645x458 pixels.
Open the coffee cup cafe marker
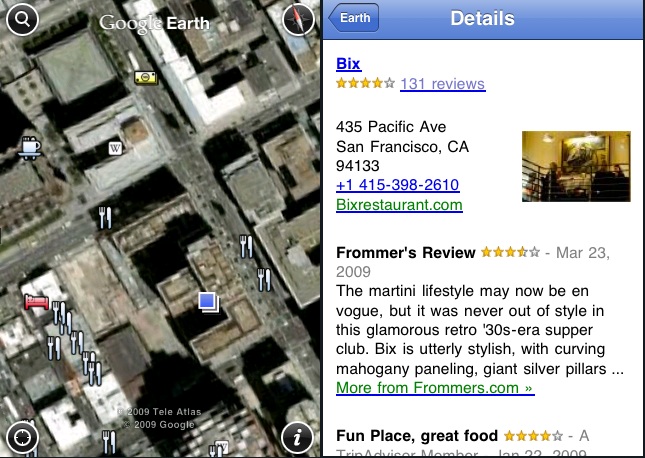pyautogui.click(x=29, y=148)
